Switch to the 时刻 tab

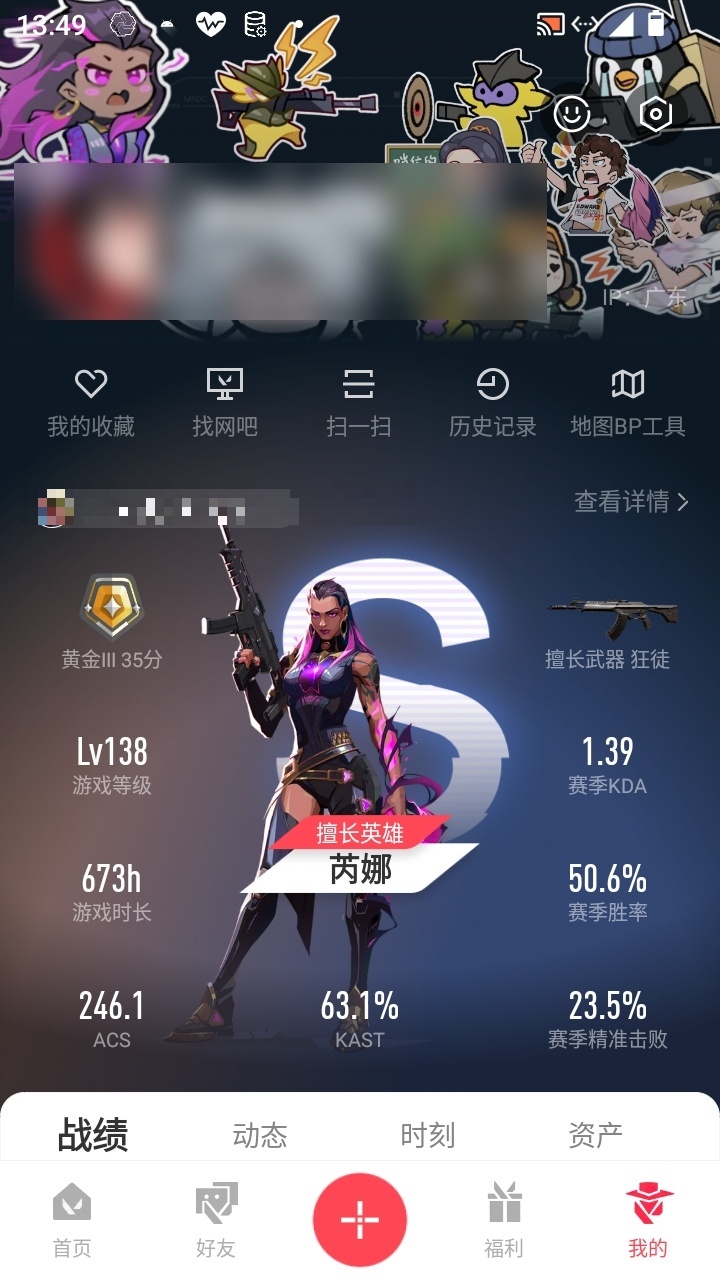pyautogui.click(x=428, y=1135)
